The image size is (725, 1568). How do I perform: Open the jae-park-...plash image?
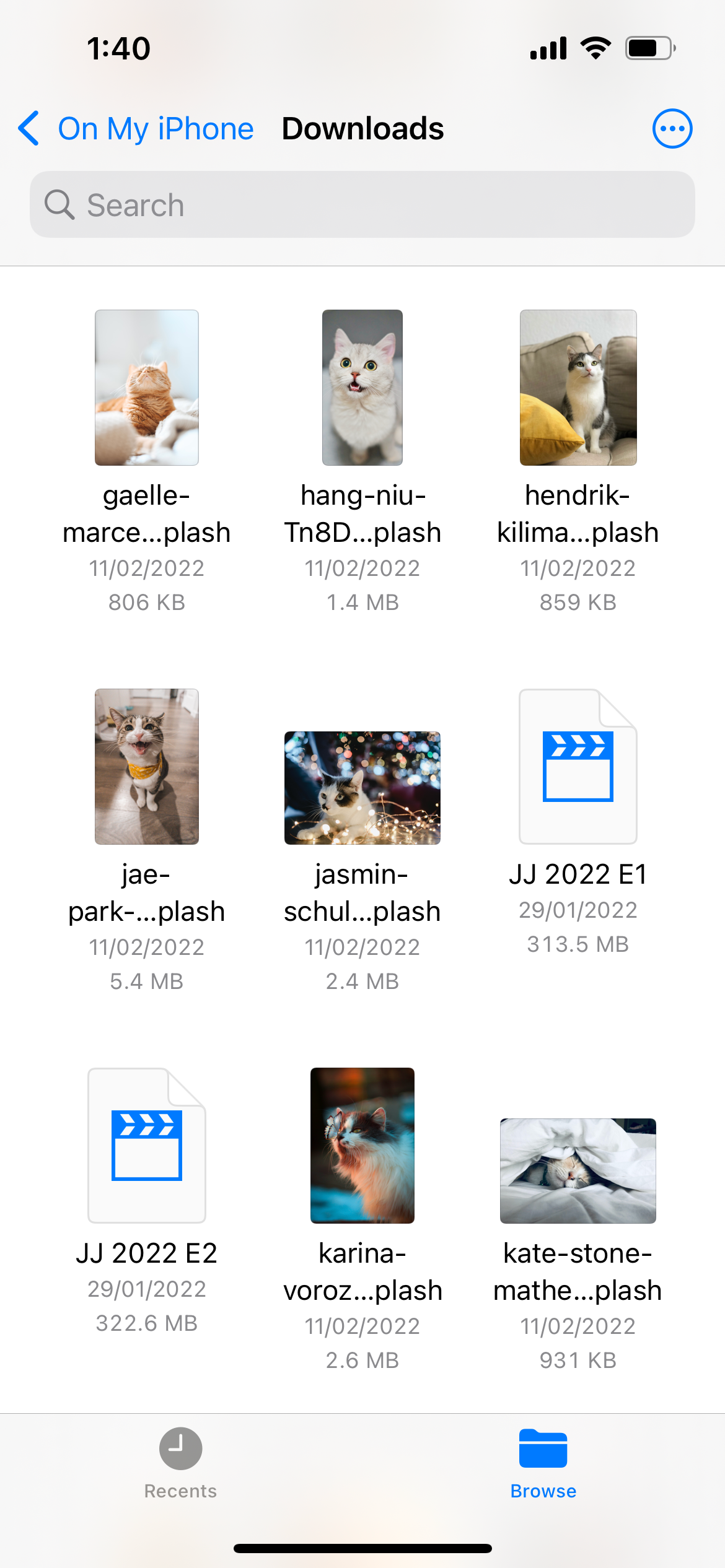click(147, 767)
